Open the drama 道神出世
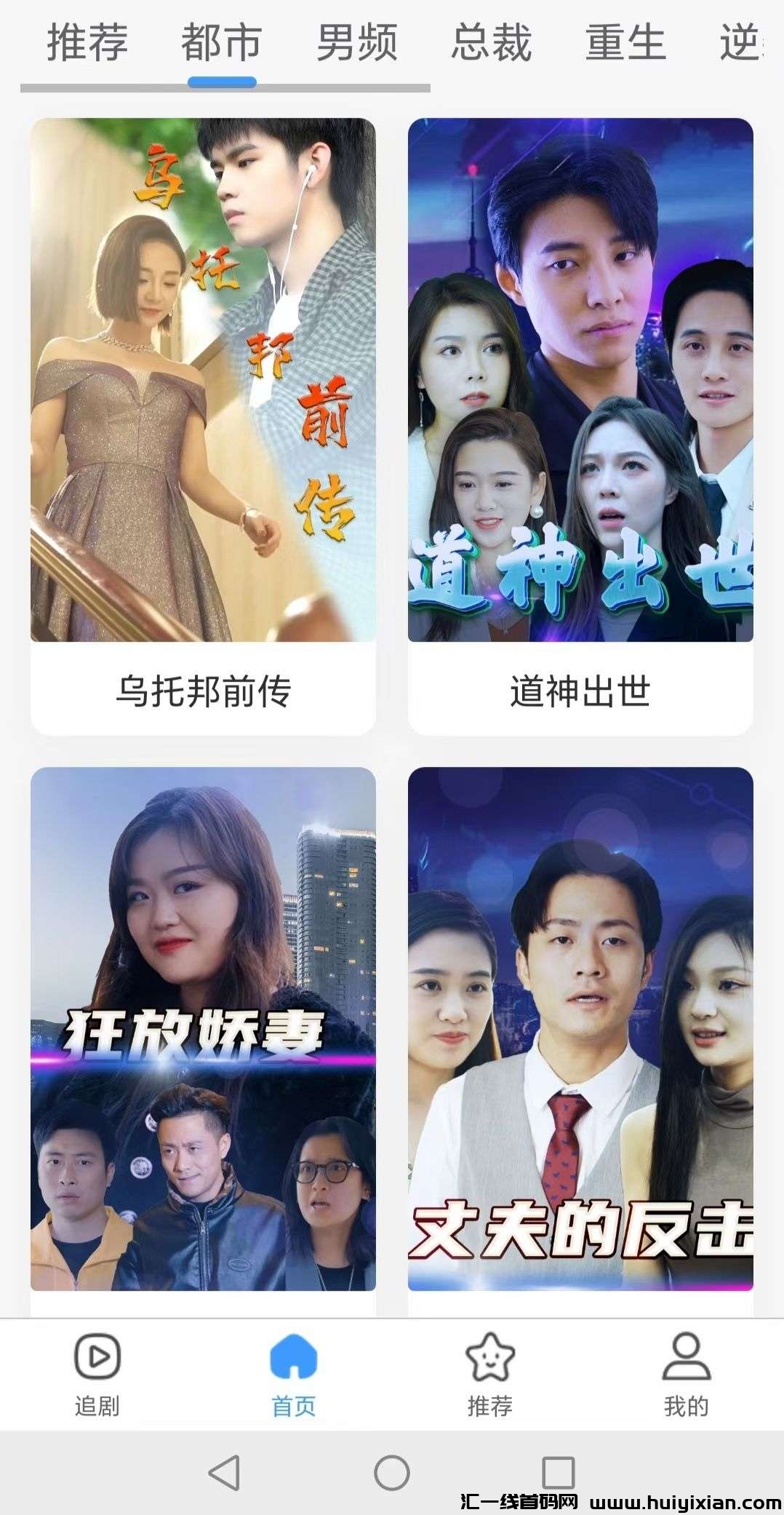Screen dimensions: 784x1515 point(580,426)
